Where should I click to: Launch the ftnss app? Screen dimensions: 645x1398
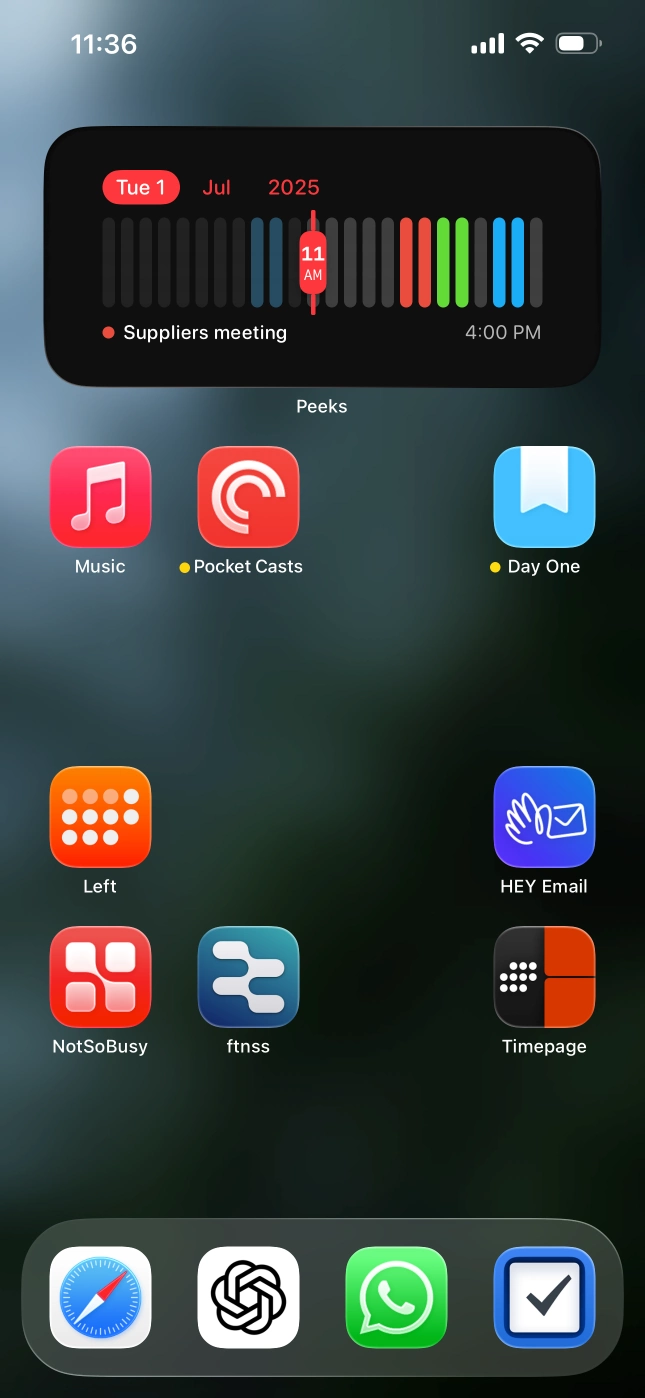(x=248, y=977)
